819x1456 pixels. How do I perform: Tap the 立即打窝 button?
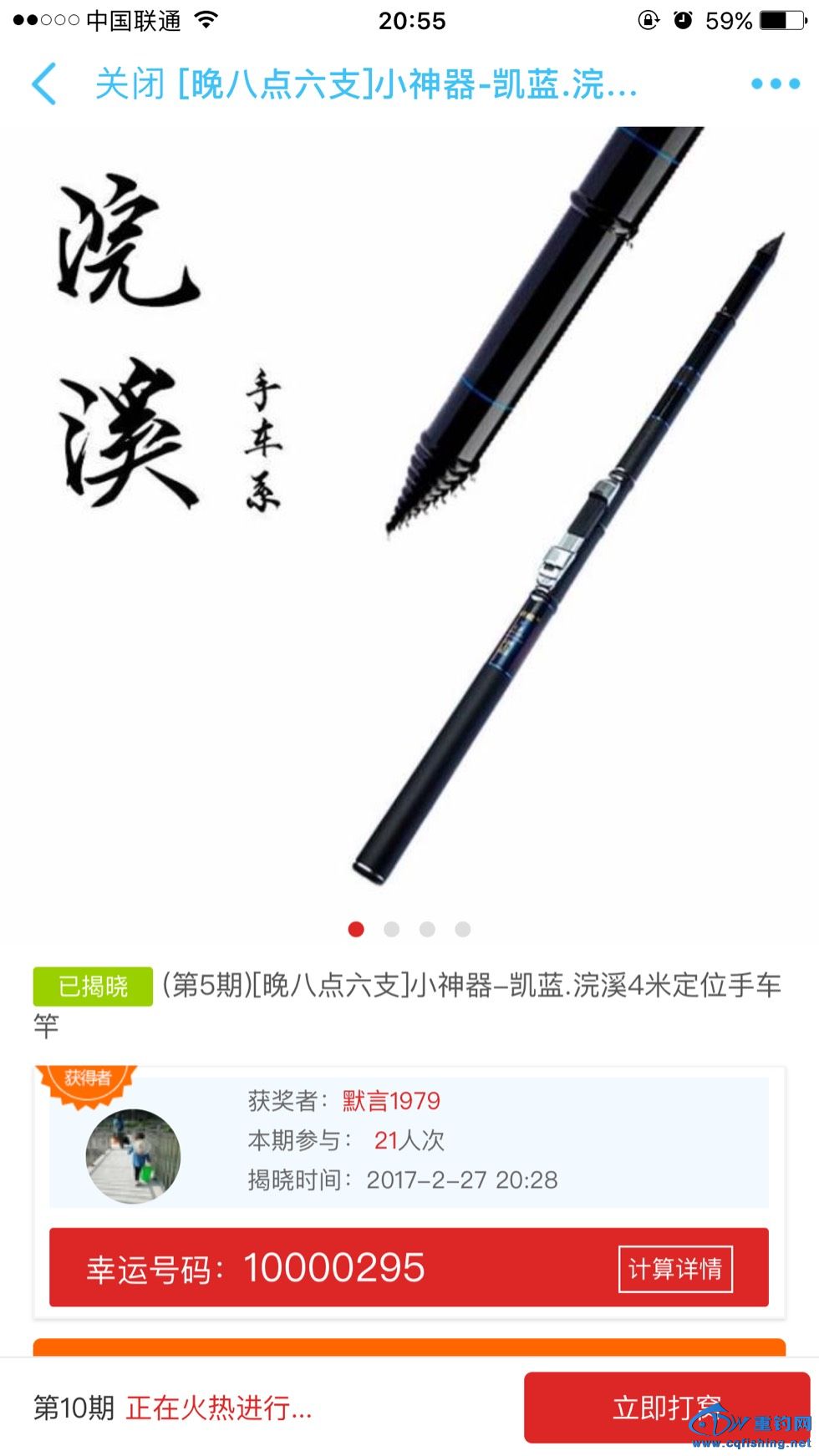666,1407
